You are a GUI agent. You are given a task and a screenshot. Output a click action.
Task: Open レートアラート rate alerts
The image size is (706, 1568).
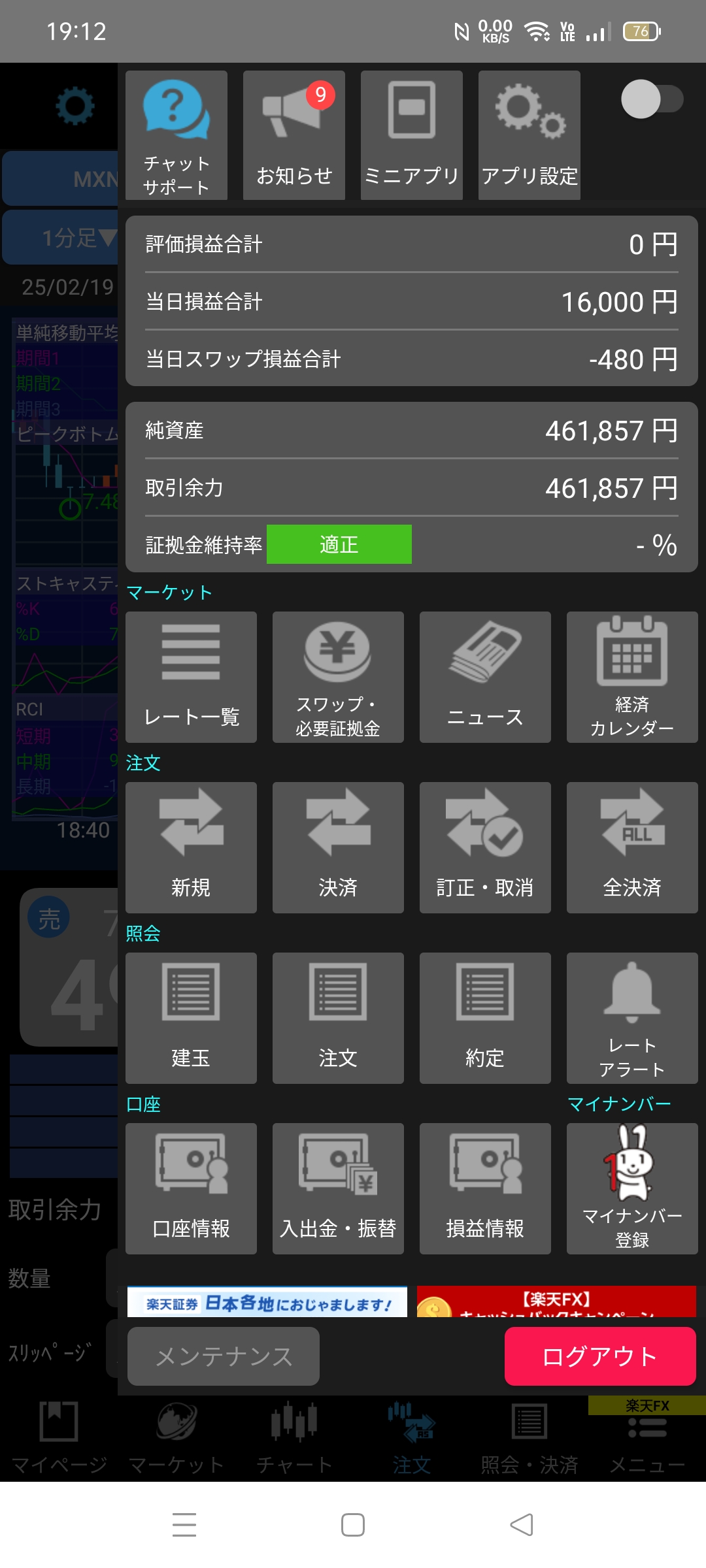[632, 1018]
